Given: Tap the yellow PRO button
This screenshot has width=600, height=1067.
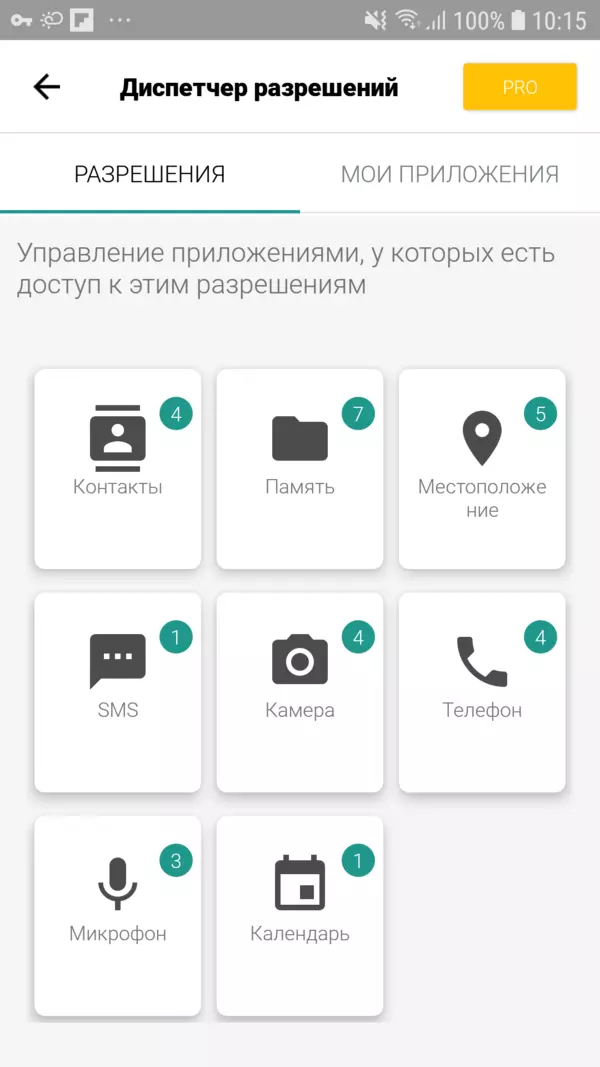Looking at the screenshot, I should [519, 87].
